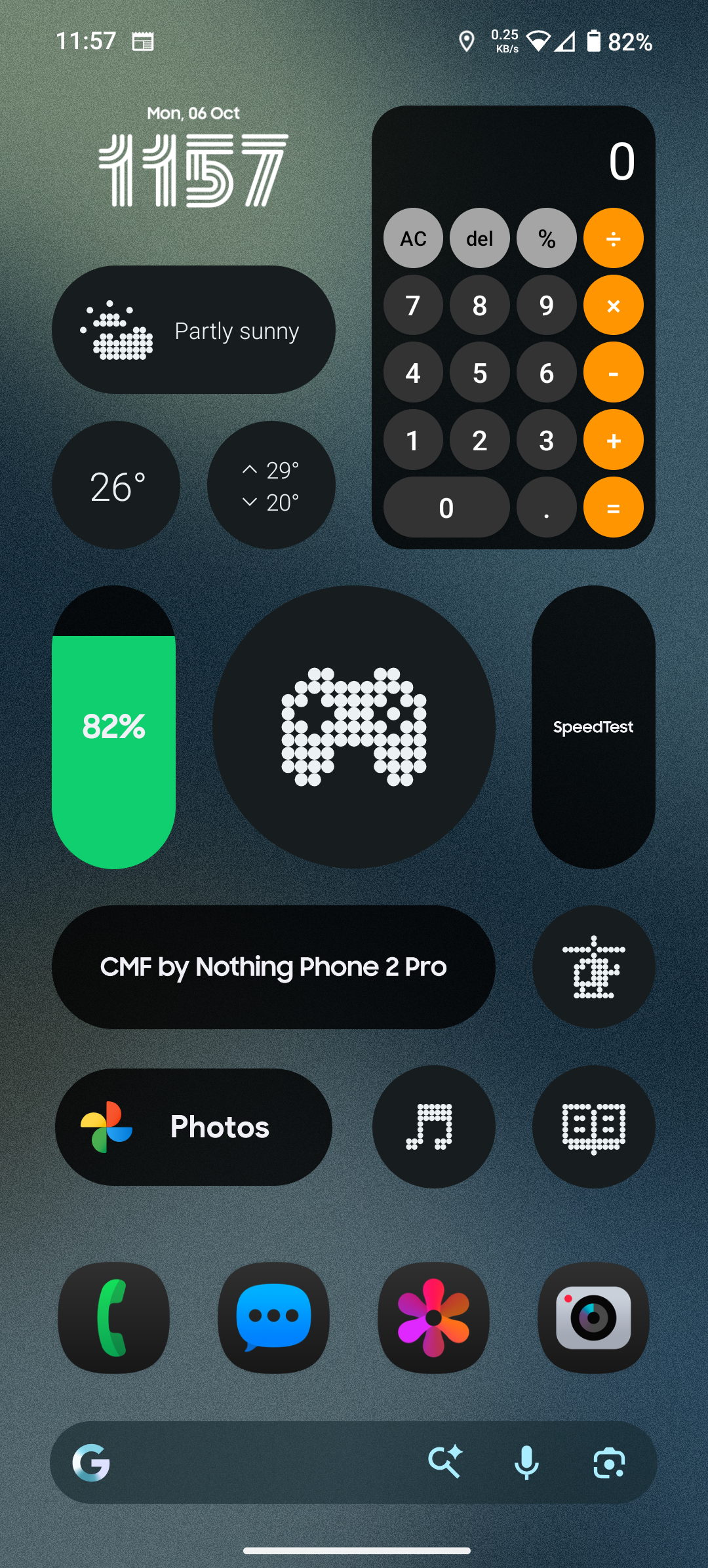Open the music note widget

pos(433,1127)
